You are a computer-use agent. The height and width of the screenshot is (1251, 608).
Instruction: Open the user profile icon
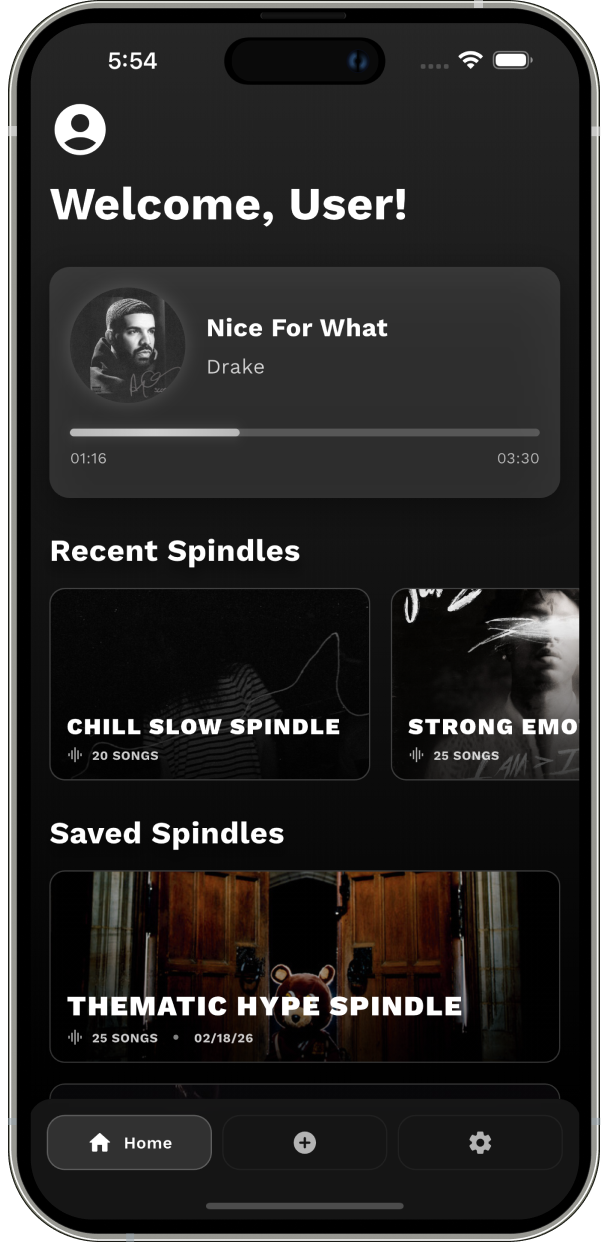coord(80,129)
